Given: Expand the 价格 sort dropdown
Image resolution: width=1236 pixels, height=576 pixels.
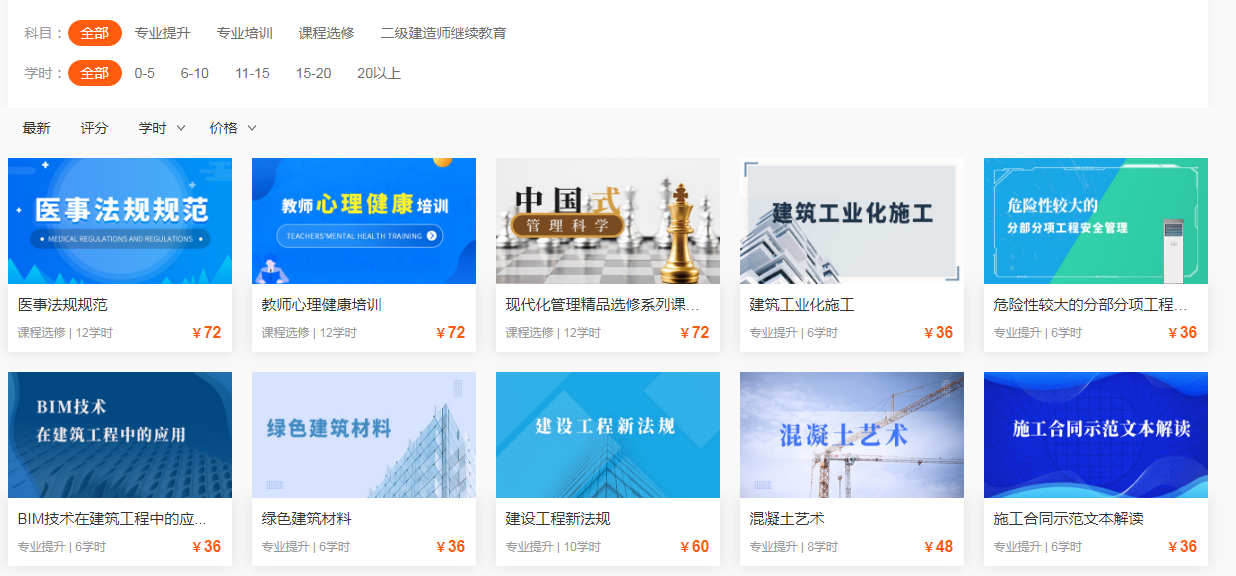Looking at the screenshot, I should pyautogui.click(x=233, y=128).
